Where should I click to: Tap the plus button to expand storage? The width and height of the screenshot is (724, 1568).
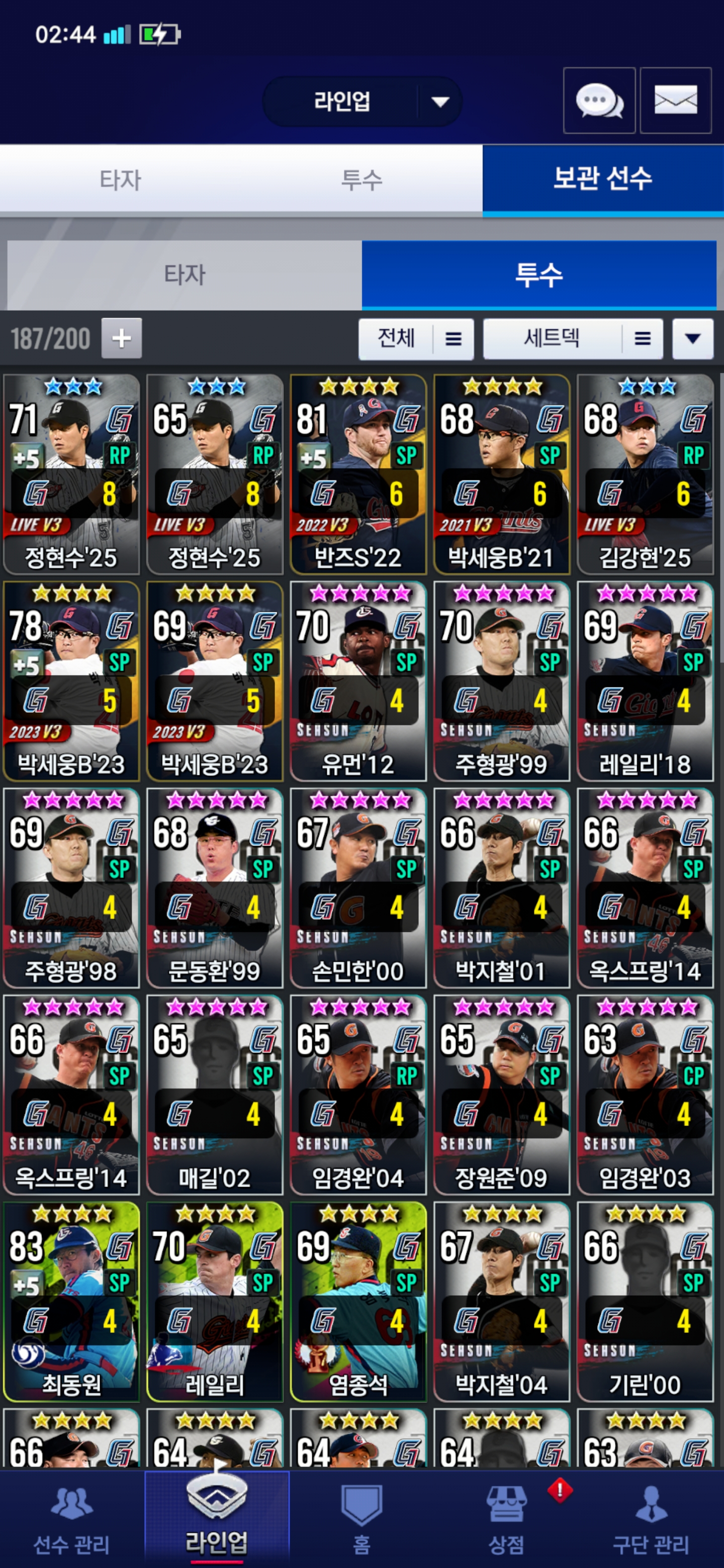[x=121, y=338]
